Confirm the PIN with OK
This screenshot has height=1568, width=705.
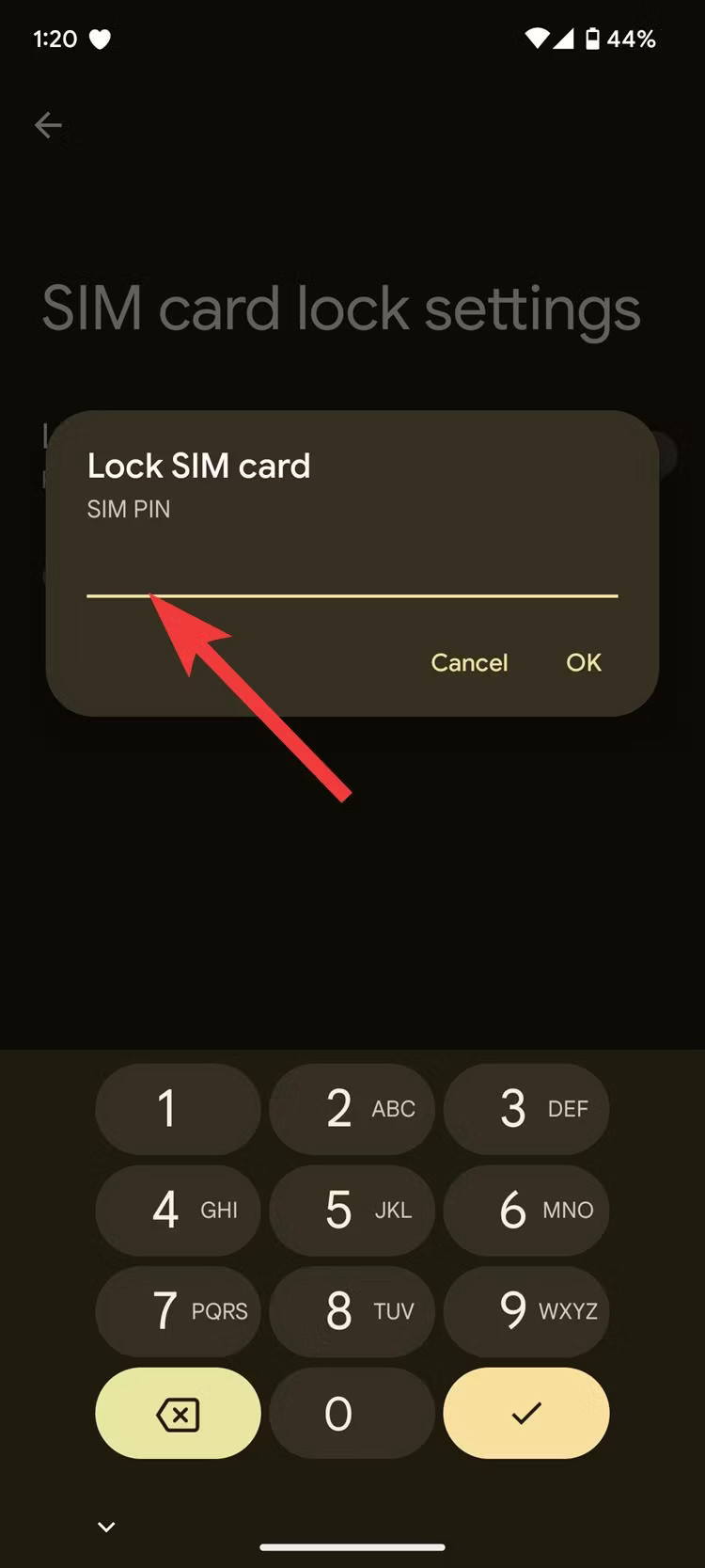584,662
